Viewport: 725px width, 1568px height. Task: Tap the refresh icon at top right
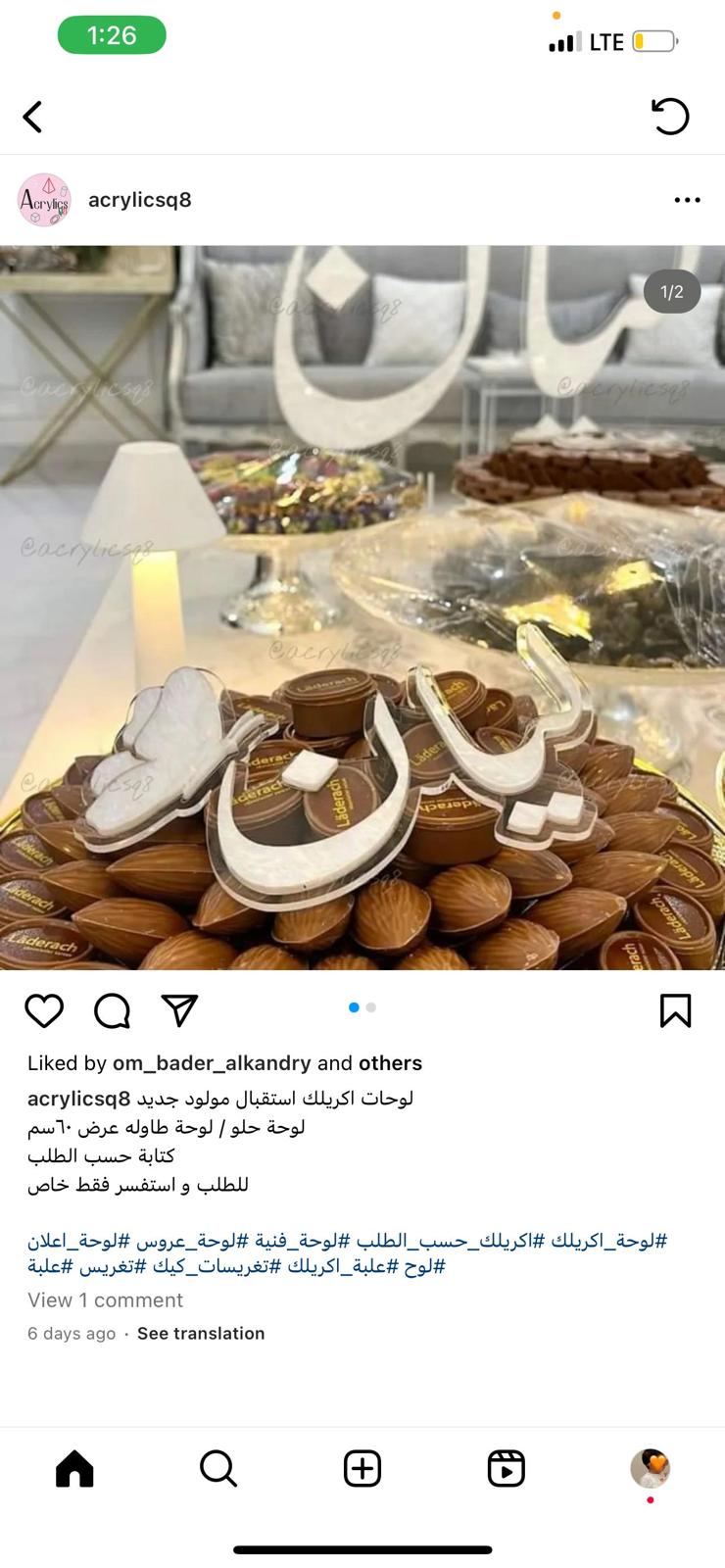[670, 117]
